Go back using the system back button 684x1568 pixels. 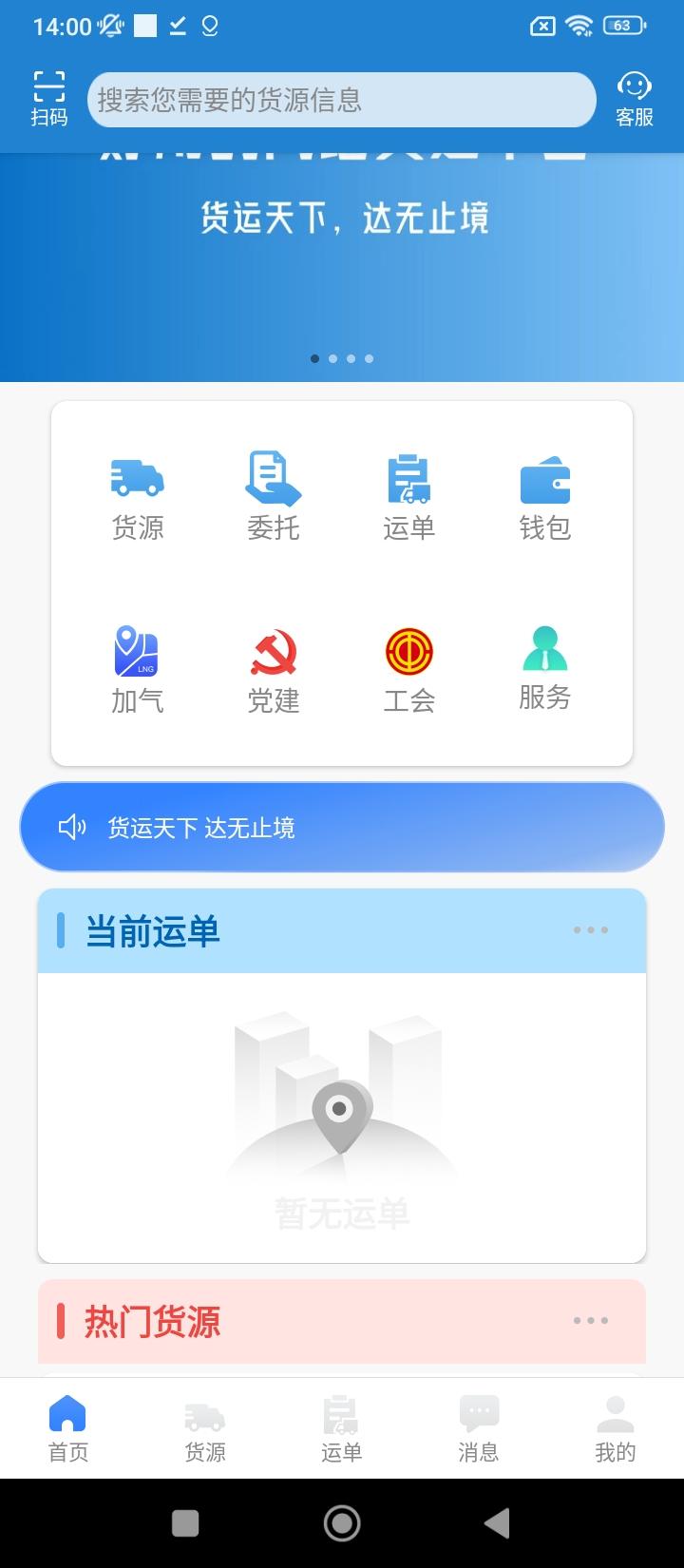coord(497,1523)
